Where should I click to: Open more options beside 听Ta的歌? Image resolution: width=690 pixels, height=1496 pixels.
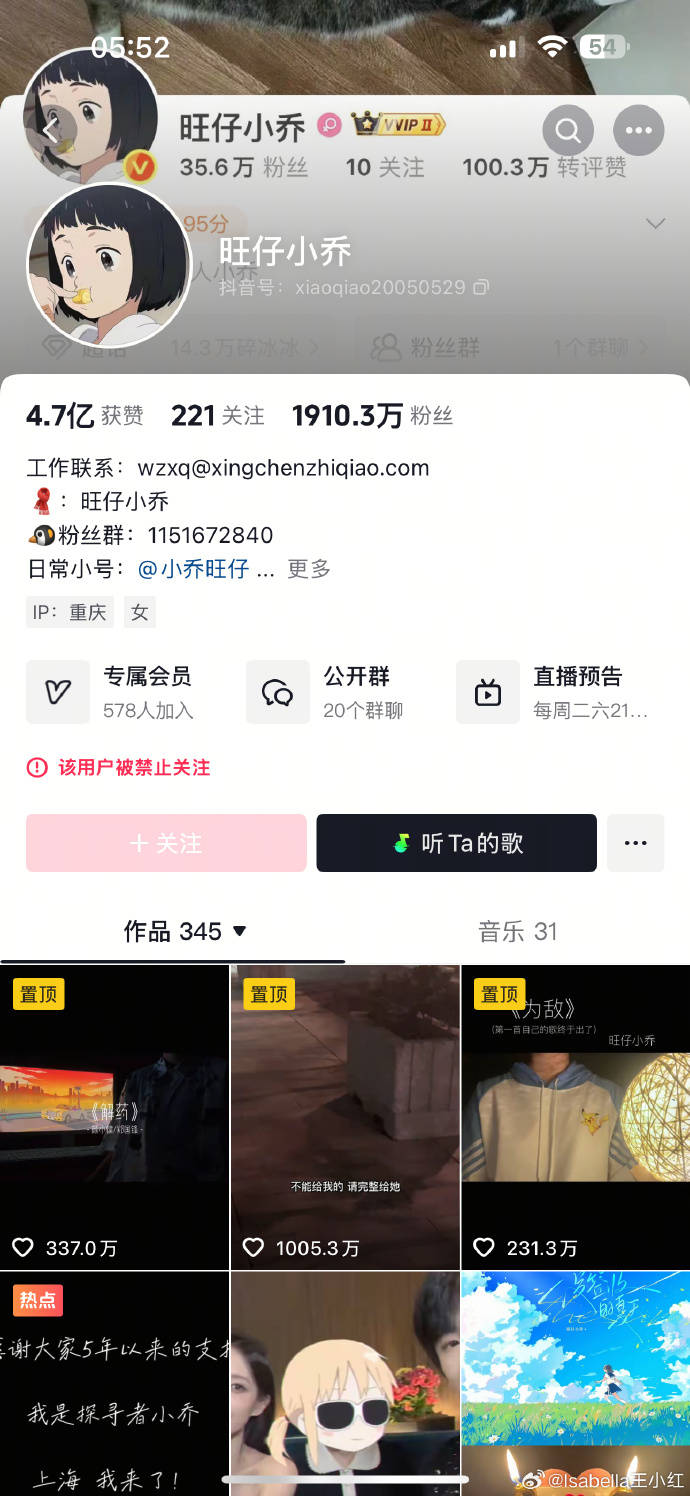point(635,843)
